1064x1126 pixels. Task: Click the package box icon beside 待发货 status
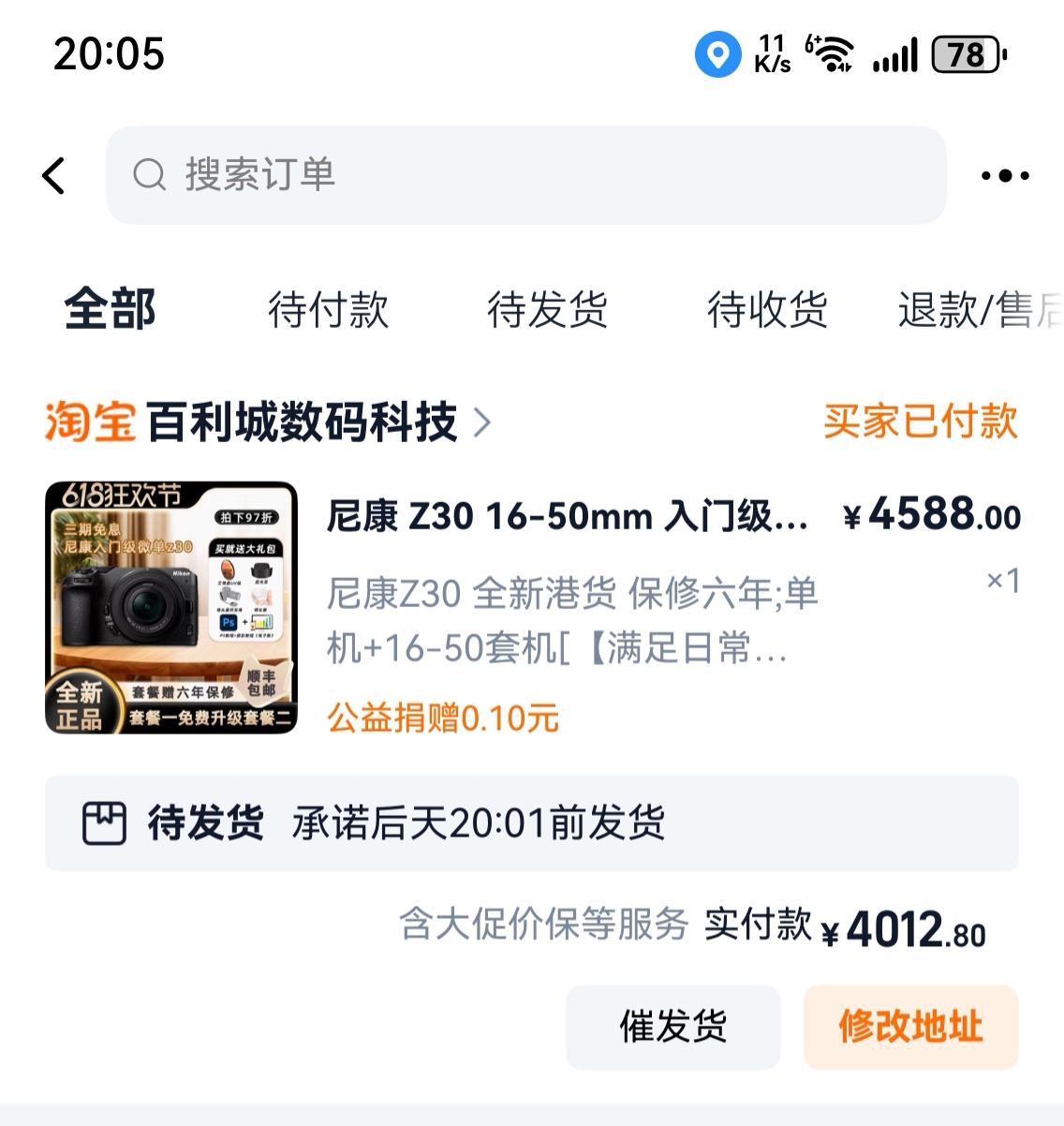click(103, 823)
